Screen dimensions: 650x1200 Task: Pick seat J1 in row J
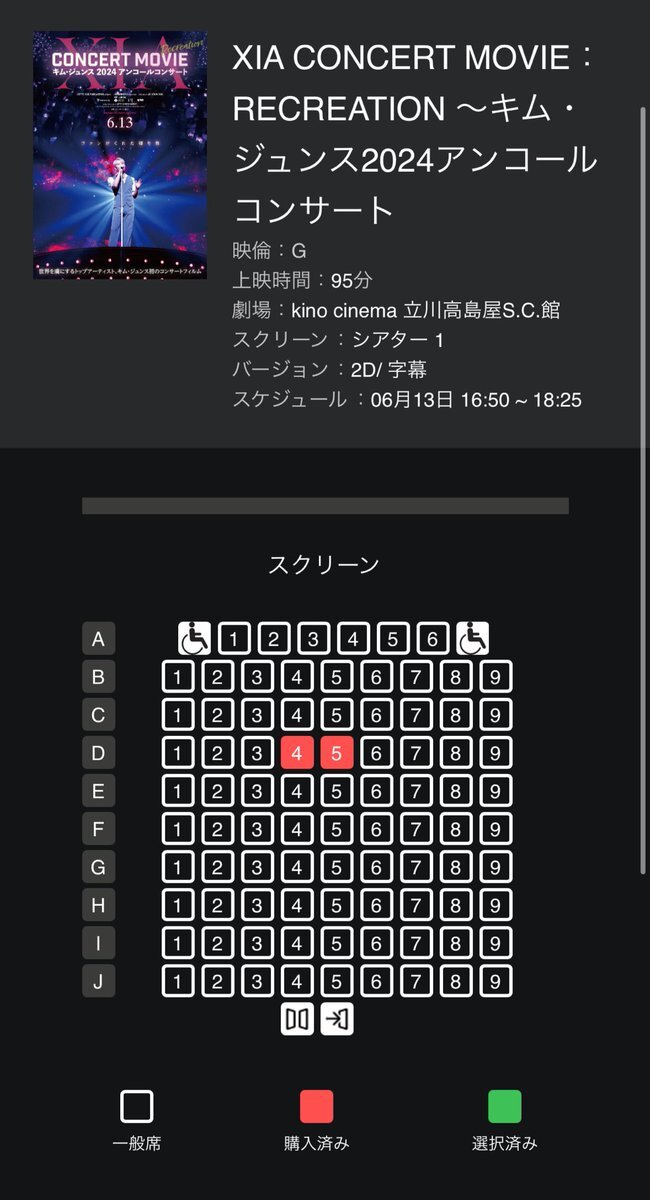pos(178,981)
